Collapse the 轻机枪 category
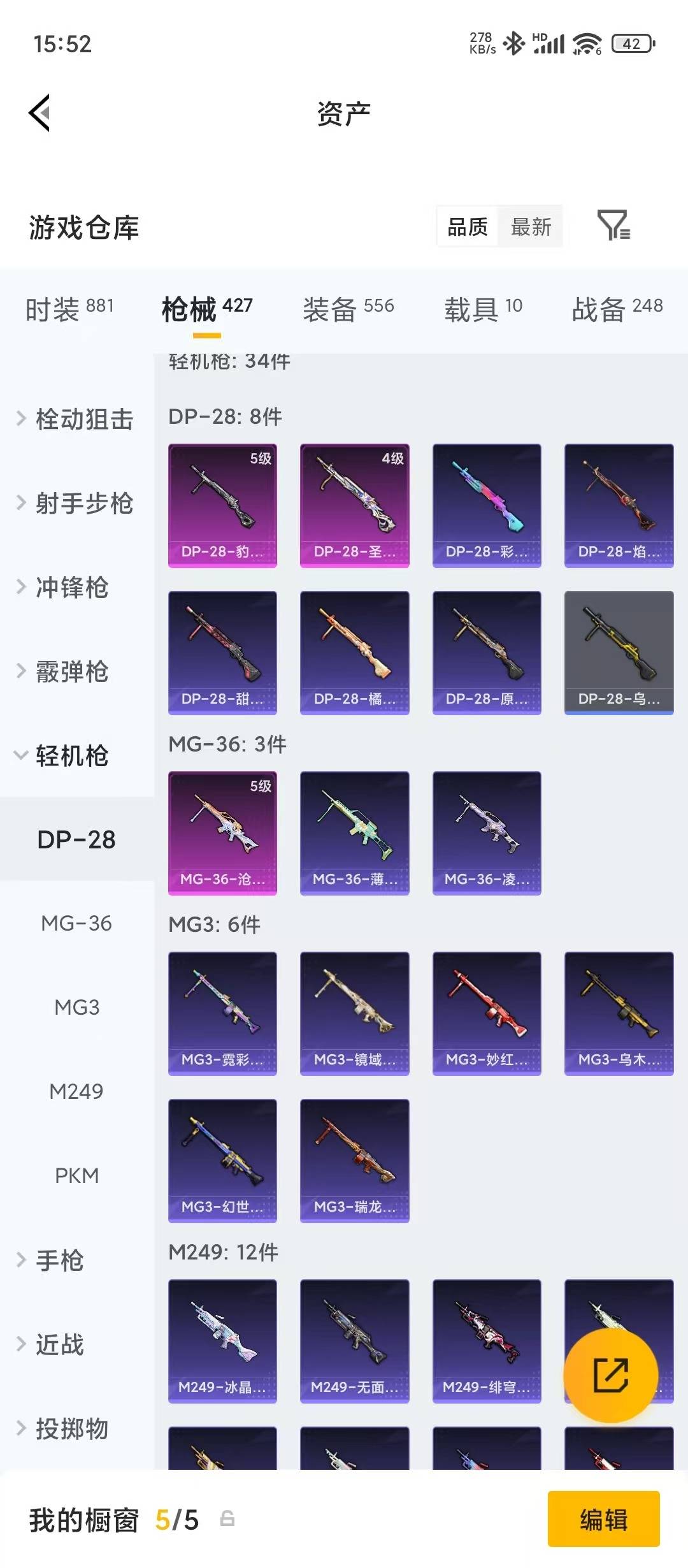This screenshot has height=1568, width=688. (x=70, y=756)
